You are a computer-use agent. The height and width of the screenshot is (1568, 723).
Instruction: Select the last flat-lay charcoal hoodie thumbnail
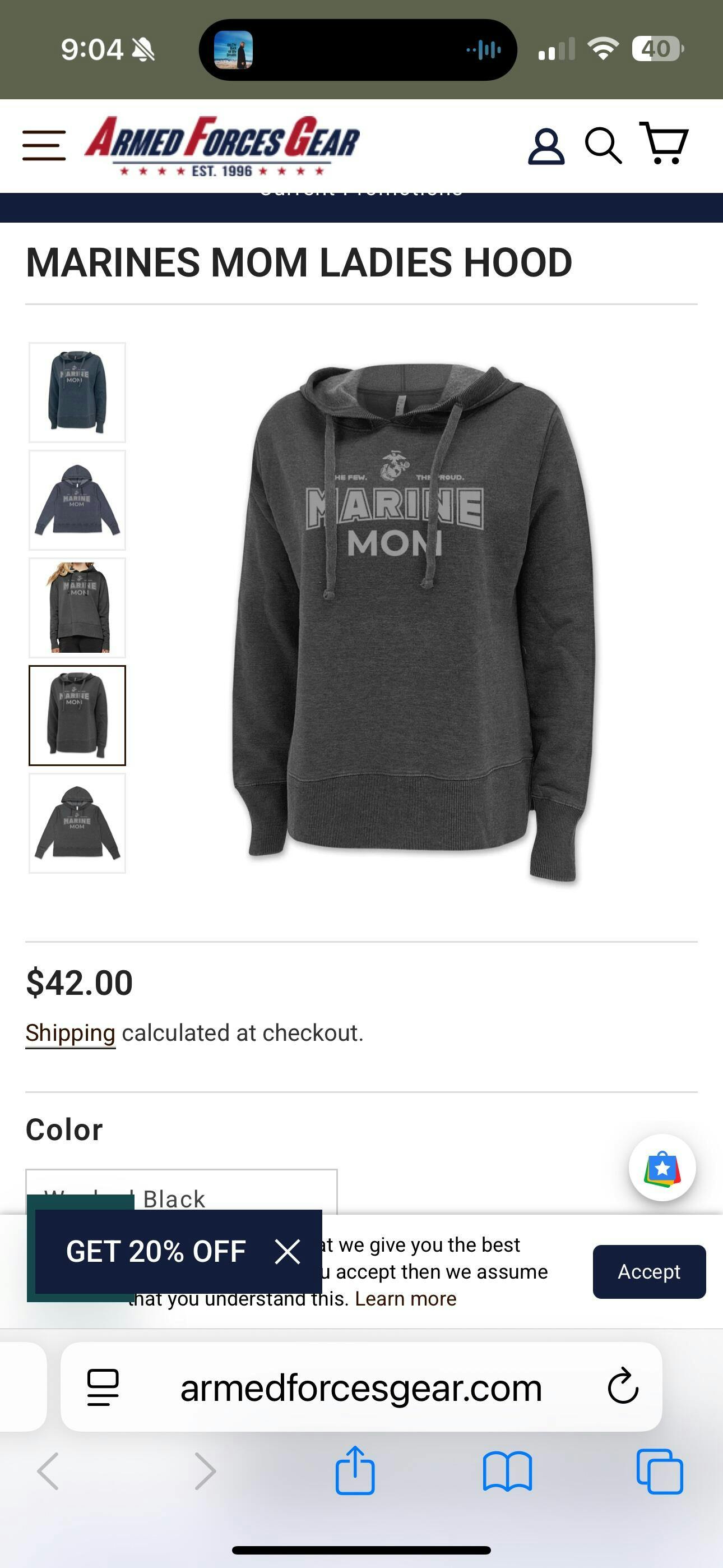click(77, 823)
